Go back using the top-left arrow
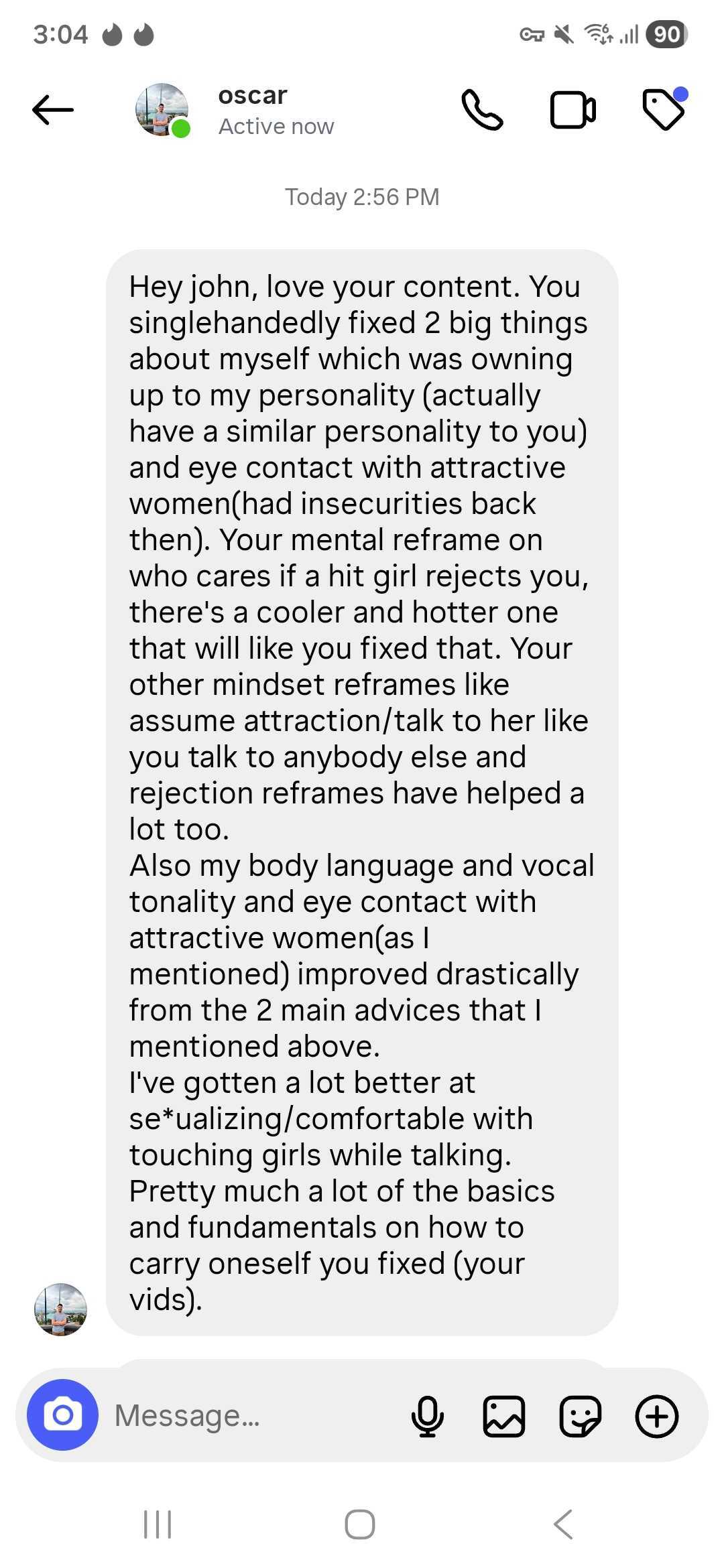Image resolution: width=724 pixels, height=1568 pixels. click(52, 110)
